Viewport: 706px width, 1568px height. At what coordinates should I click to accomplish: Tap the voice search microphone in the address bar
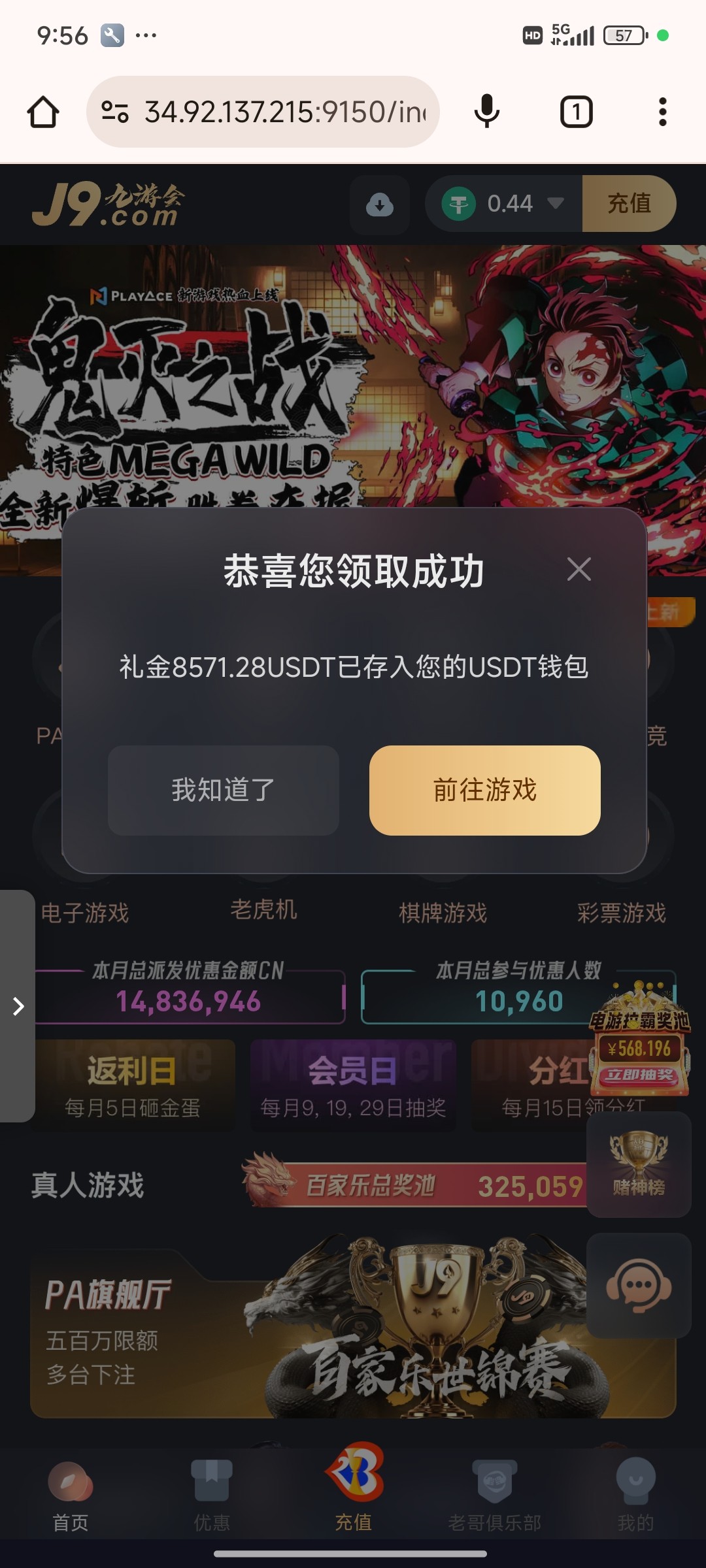coord(486,111)
